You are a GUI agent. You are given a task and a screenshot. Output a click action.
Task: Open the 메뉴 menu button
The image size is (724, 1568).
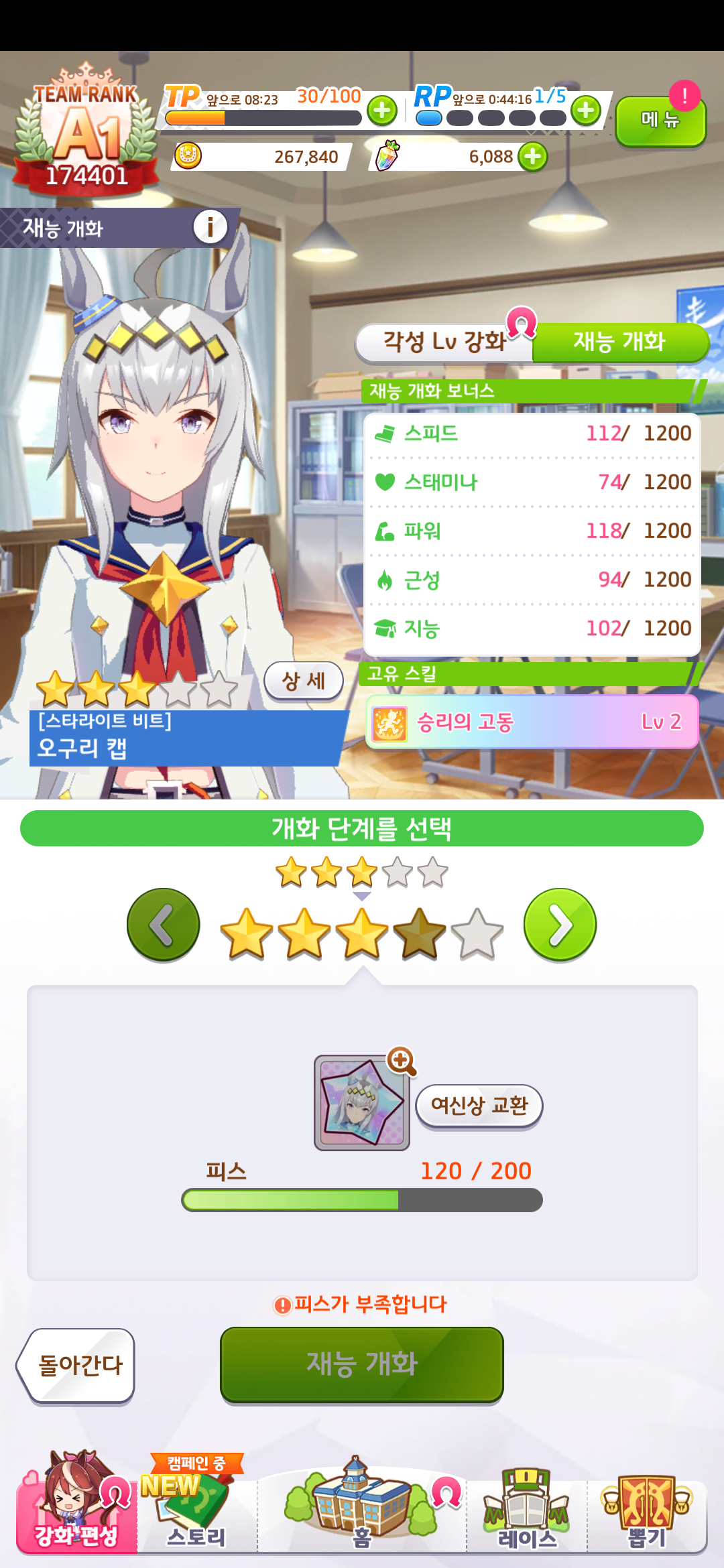tap(660, 121)
